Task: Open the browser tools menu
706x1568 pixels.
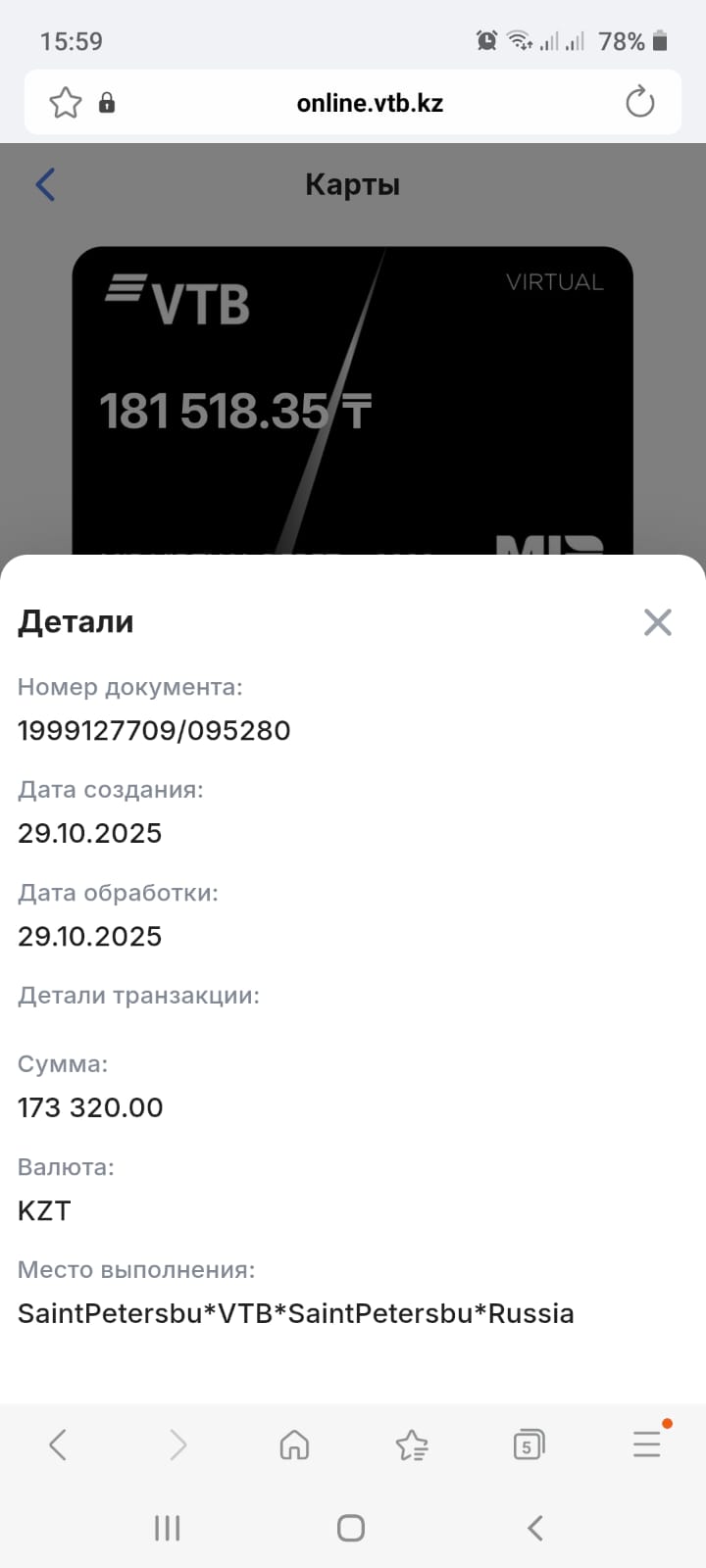Action: (x=647, y=1444)
